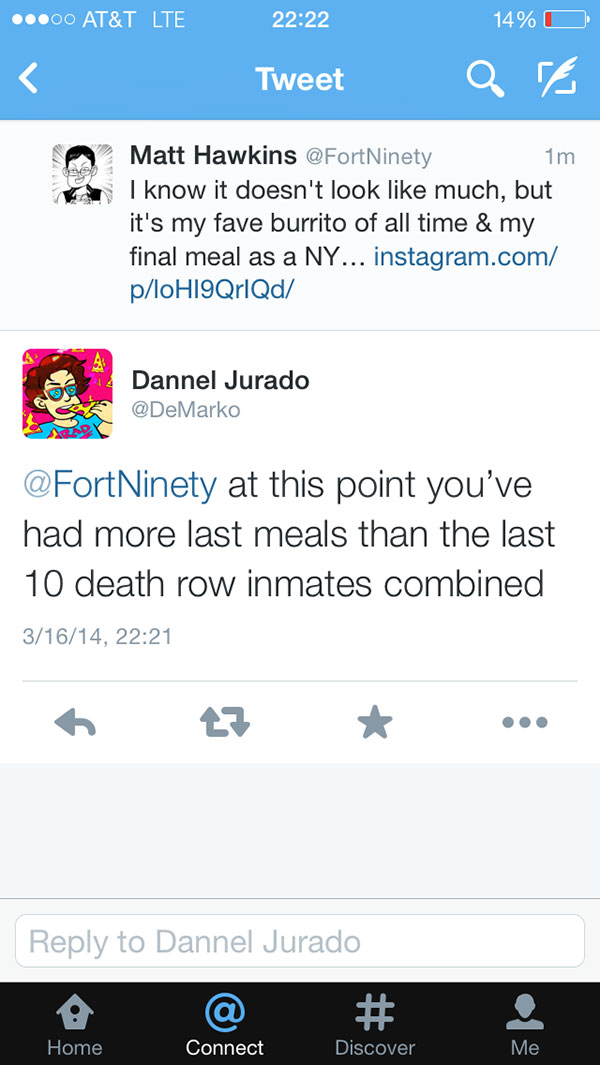Switch to the Home tab

pos(75,1024)
